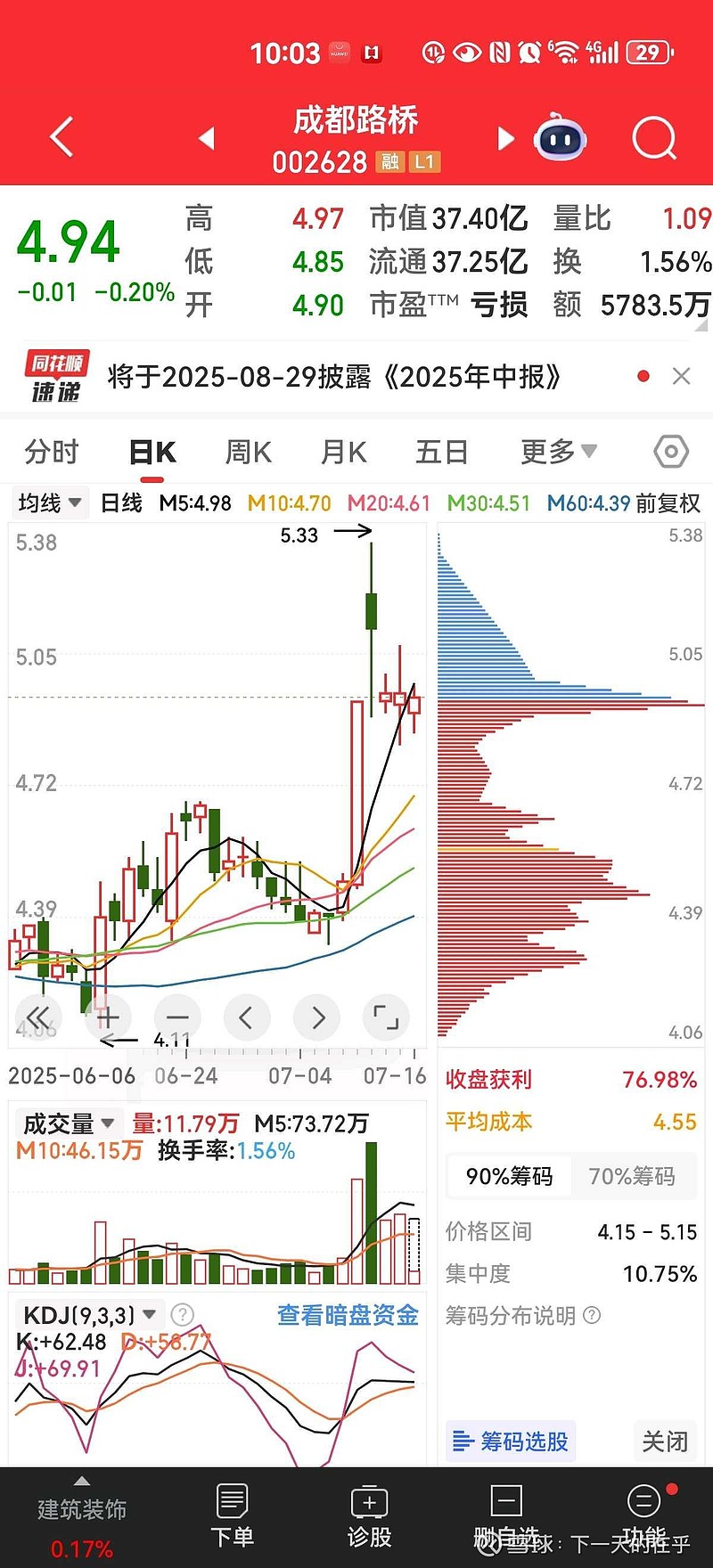Switch to the 五日 chart tab
This screenshot has width=713, height=1568.
(441, 452)
